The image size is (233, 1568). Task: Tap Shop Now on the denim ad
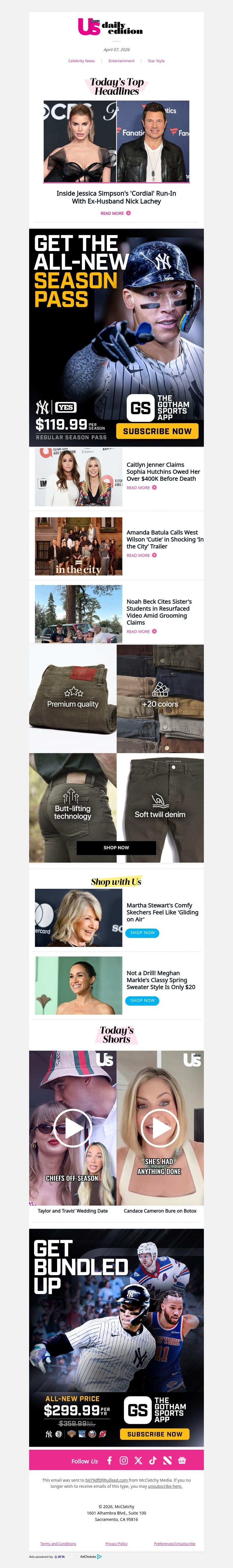tap(116, 847)
